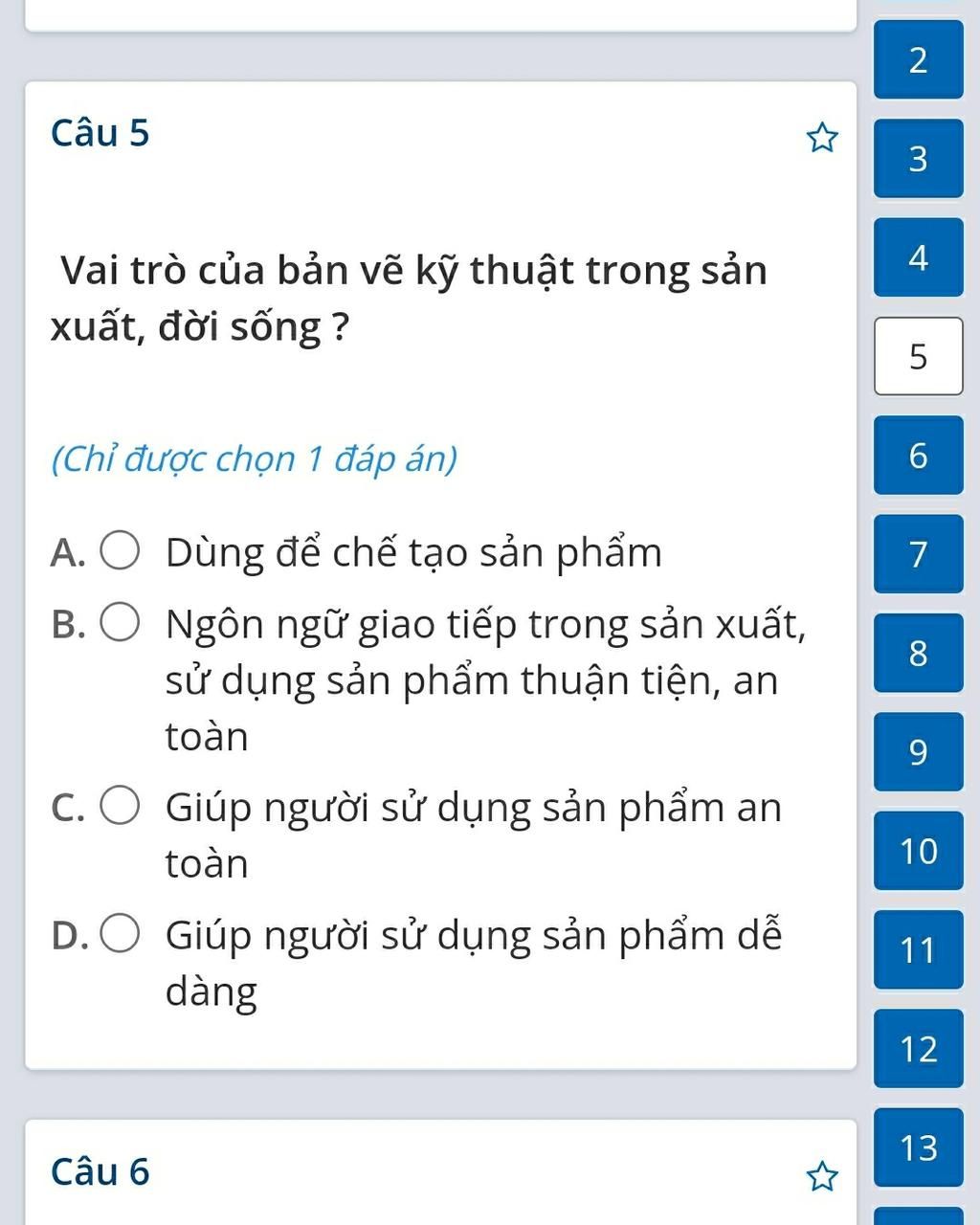Select answer A: Dùng để chế tạo sản phẩm
980x1225 pixels.
[121, 552]
